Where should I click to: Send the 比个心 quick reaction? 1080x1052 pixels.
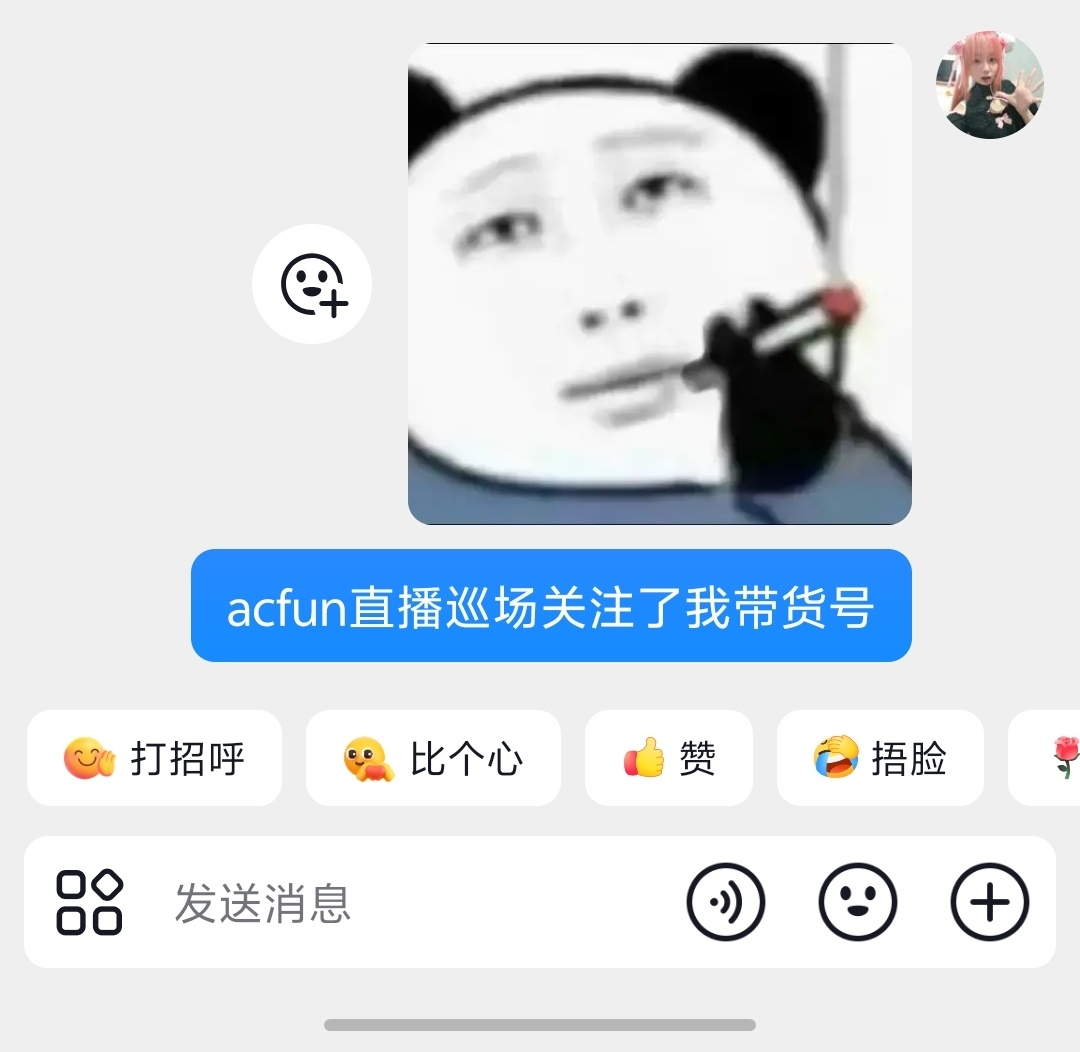[433, 758]
